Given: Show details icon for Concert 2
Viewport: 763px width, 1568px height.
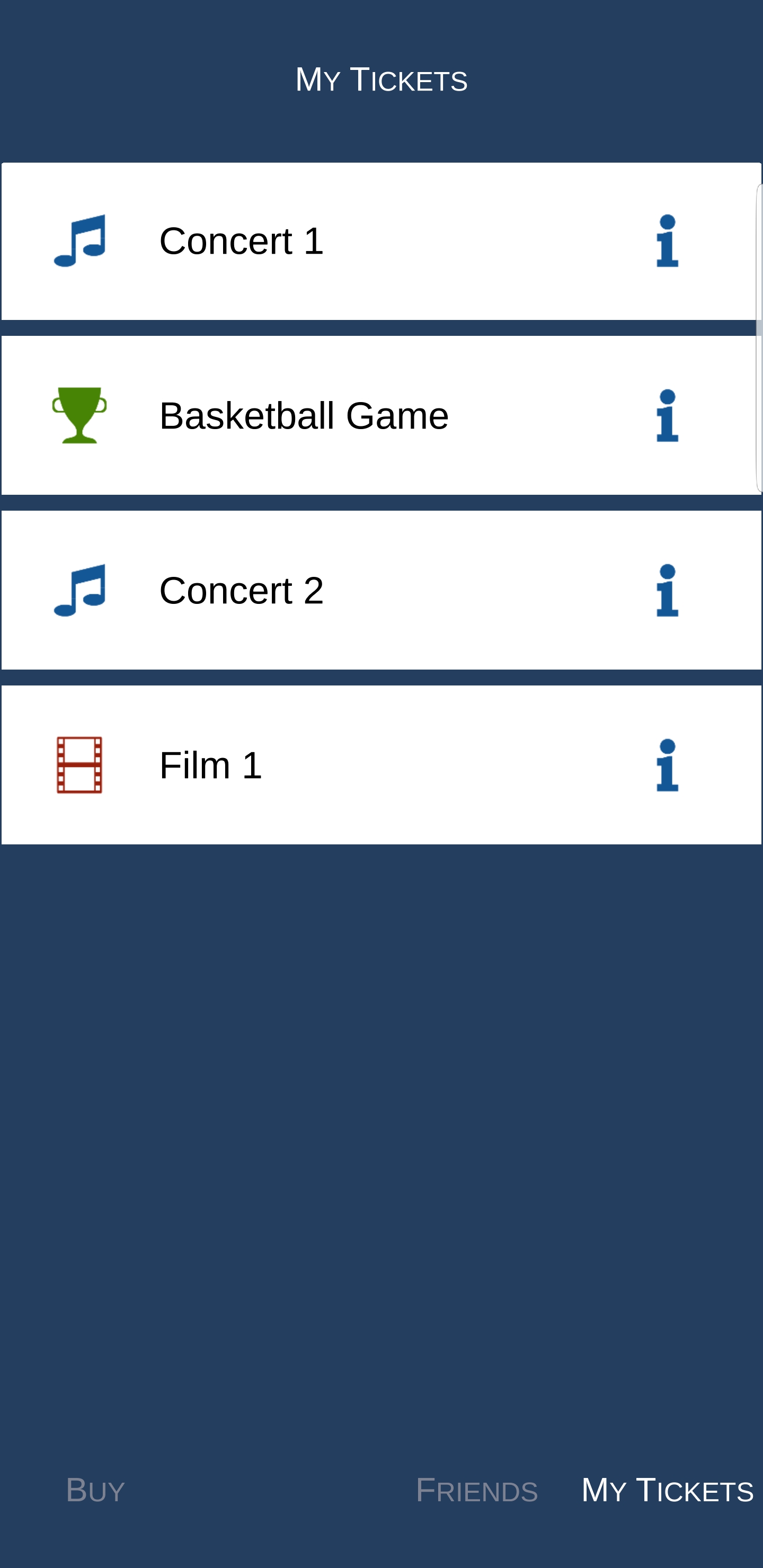Looking at the screenshot, I should point(667,590).
